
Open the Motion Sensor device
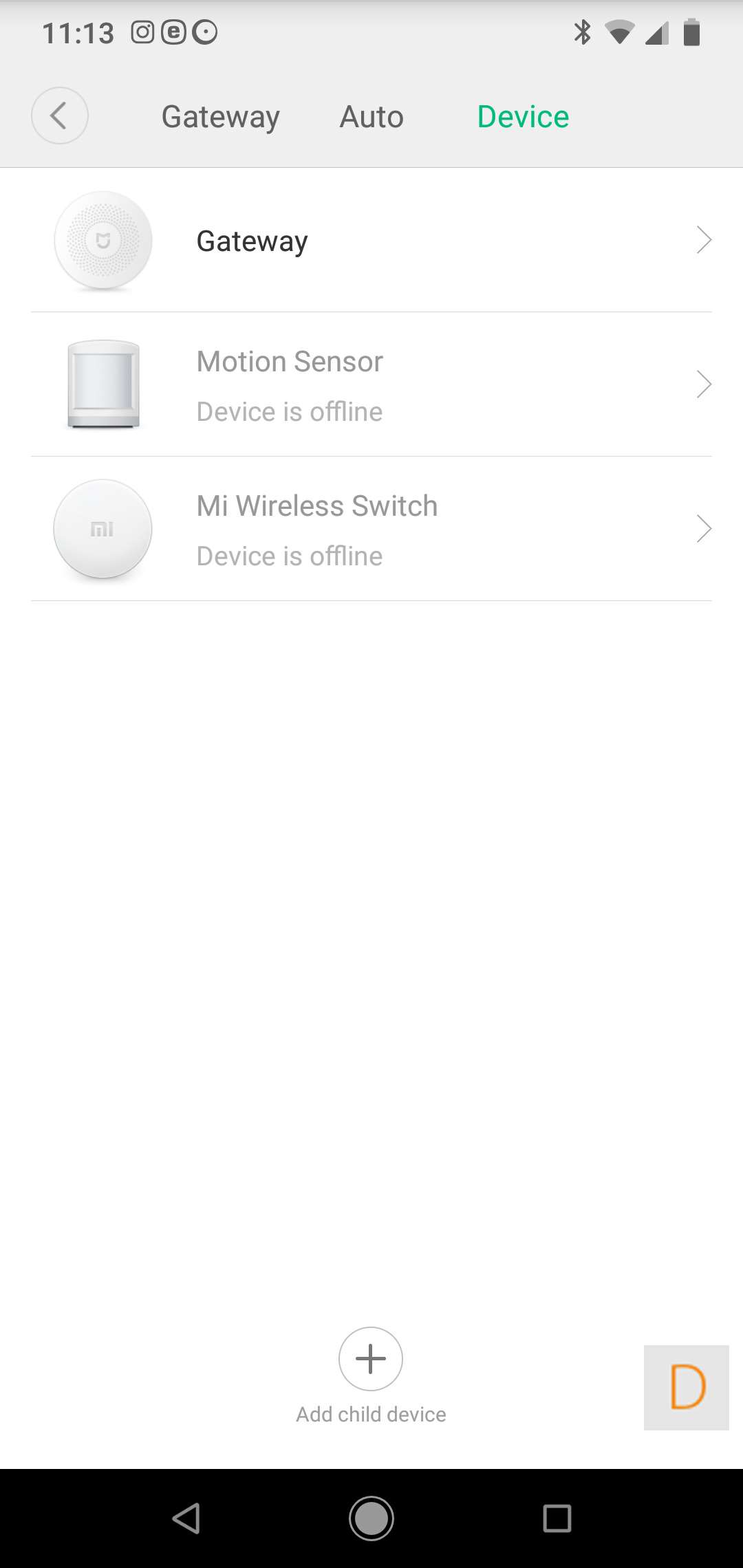click(371, 385)
